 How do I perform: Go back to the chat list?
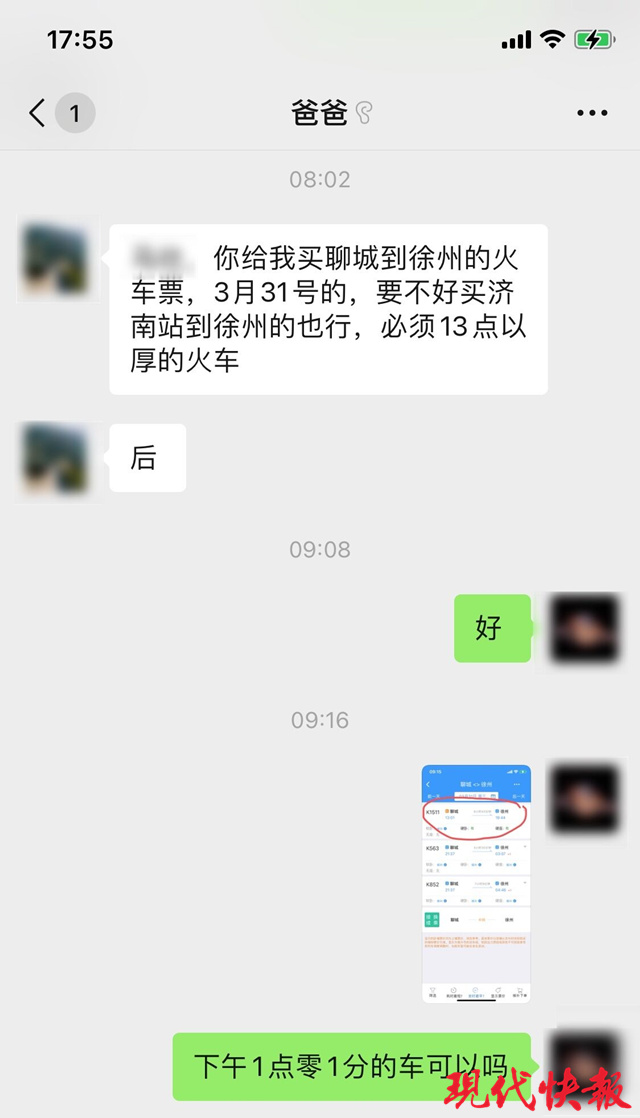(x=38, y=113)
